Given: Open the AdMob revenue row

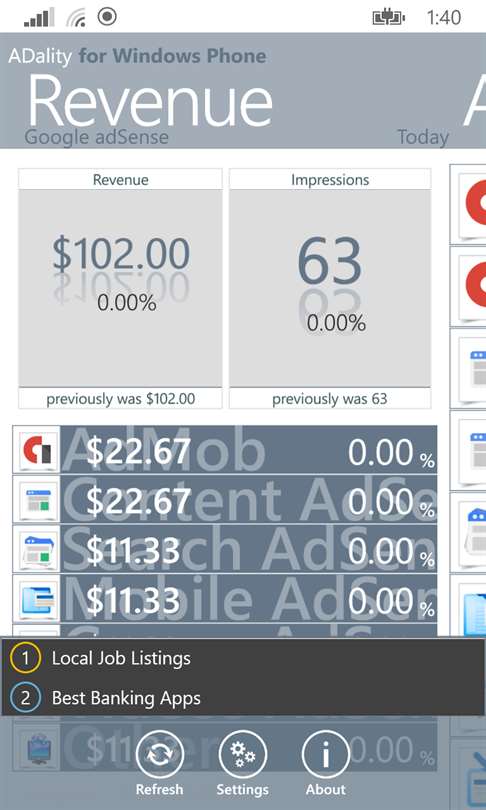Looking at the screenshot, I should point(225,449).
